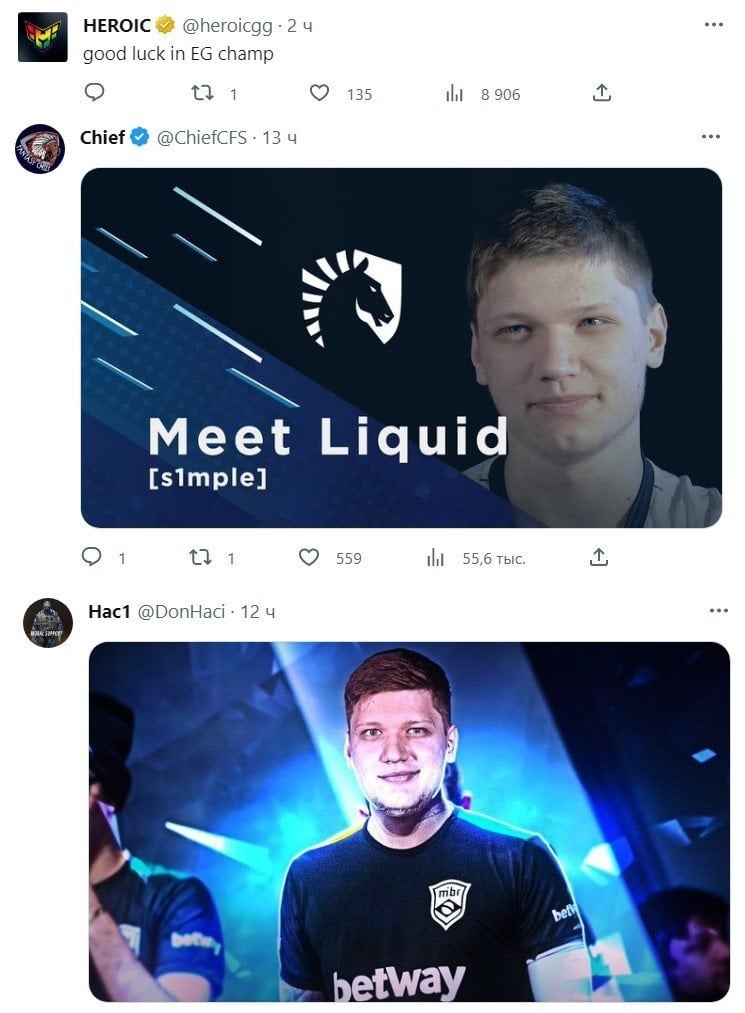Open Chief's profile avatar
The image size is (745, 1013).
pos(40,149)
